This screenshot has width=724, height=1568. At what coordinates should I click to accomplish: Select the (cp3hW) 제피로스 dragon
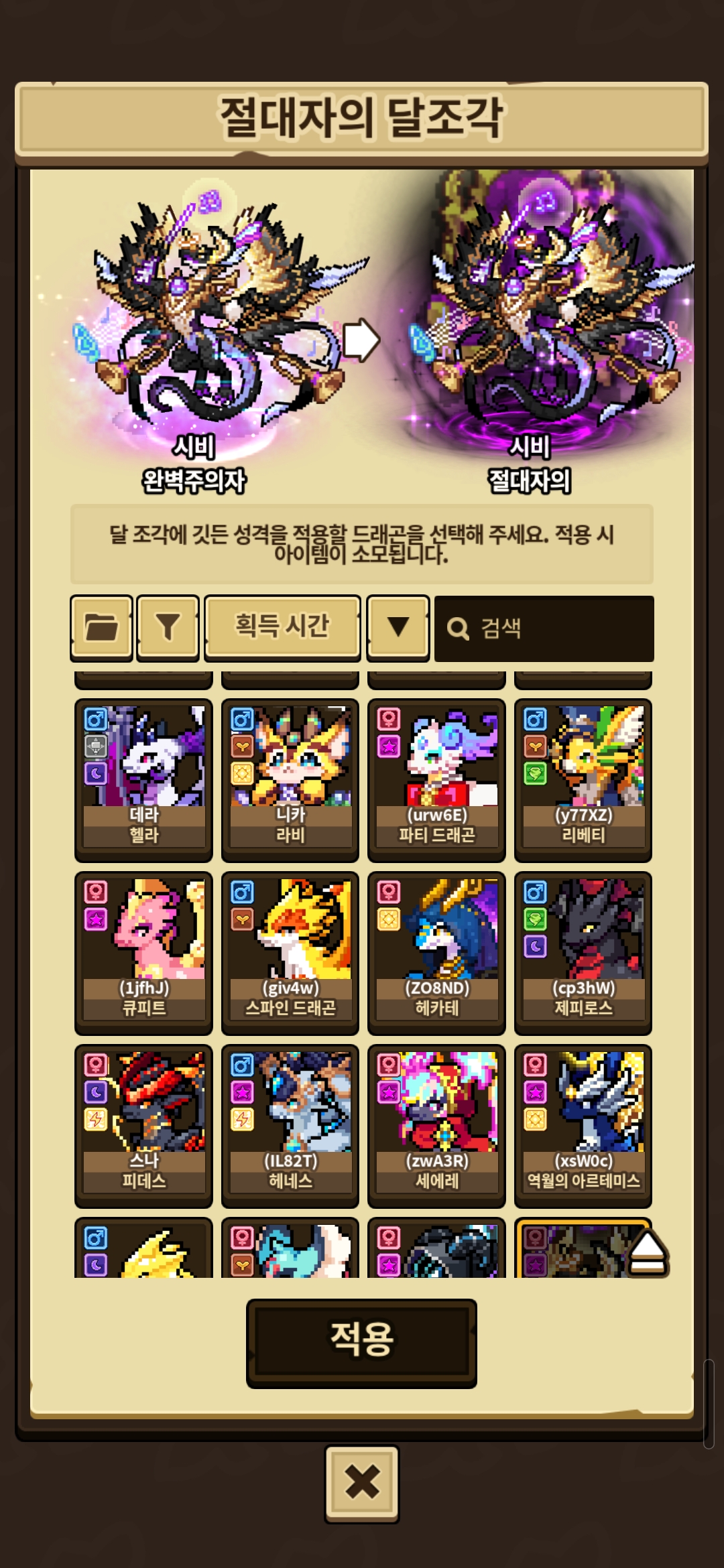click(583, 953)
